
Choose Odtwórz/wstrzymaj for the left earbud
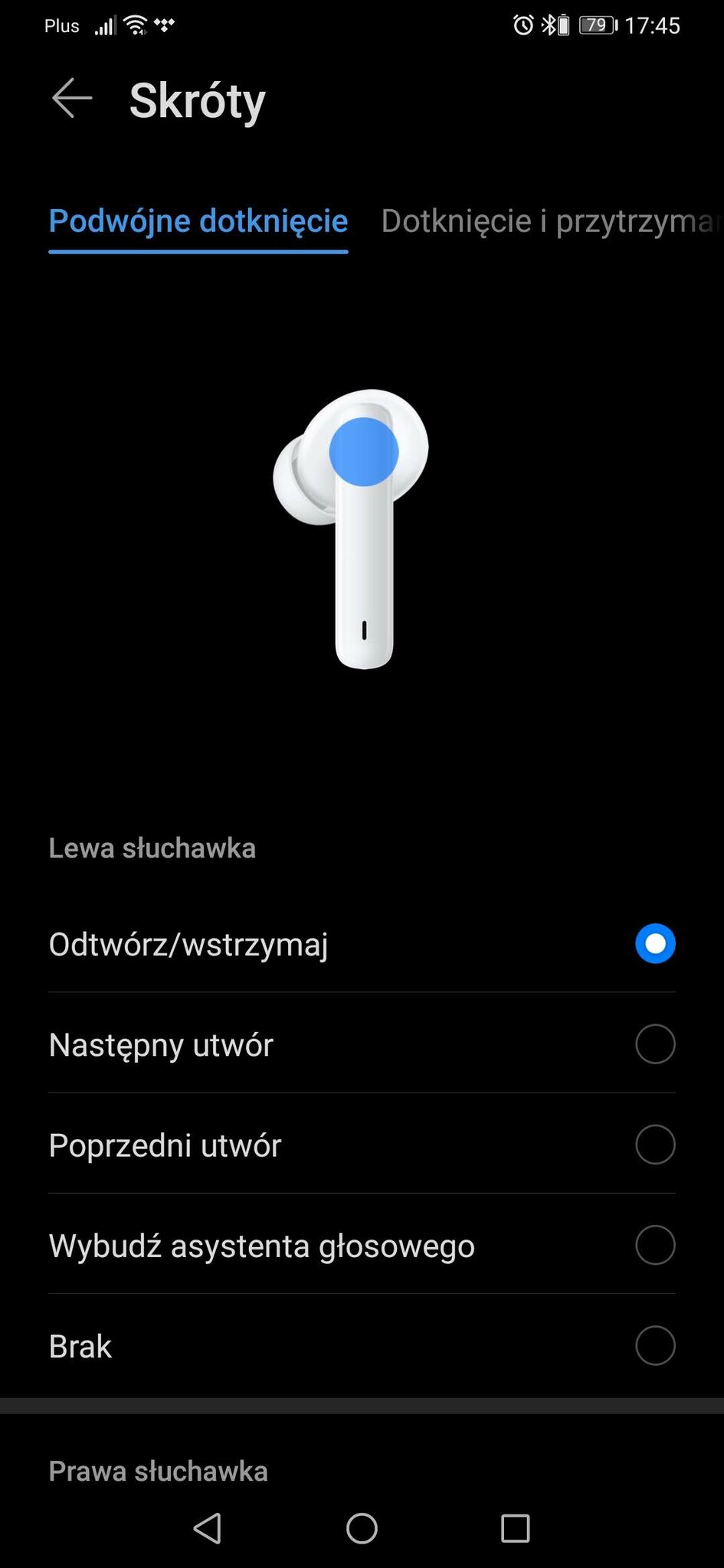[362, 943]
